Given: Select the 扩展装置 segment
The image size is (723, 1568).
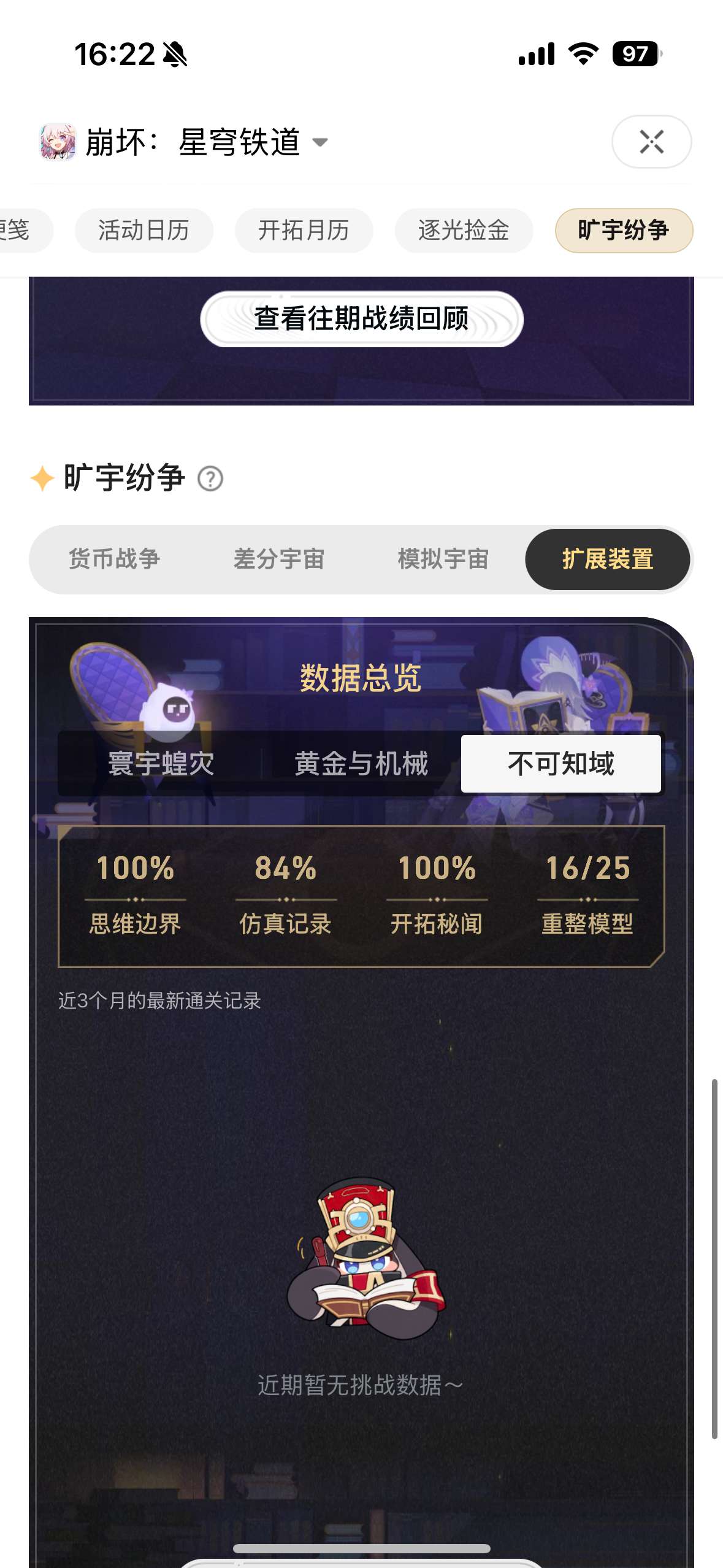Looking at the screenshot, I should [x=607, y=559].
